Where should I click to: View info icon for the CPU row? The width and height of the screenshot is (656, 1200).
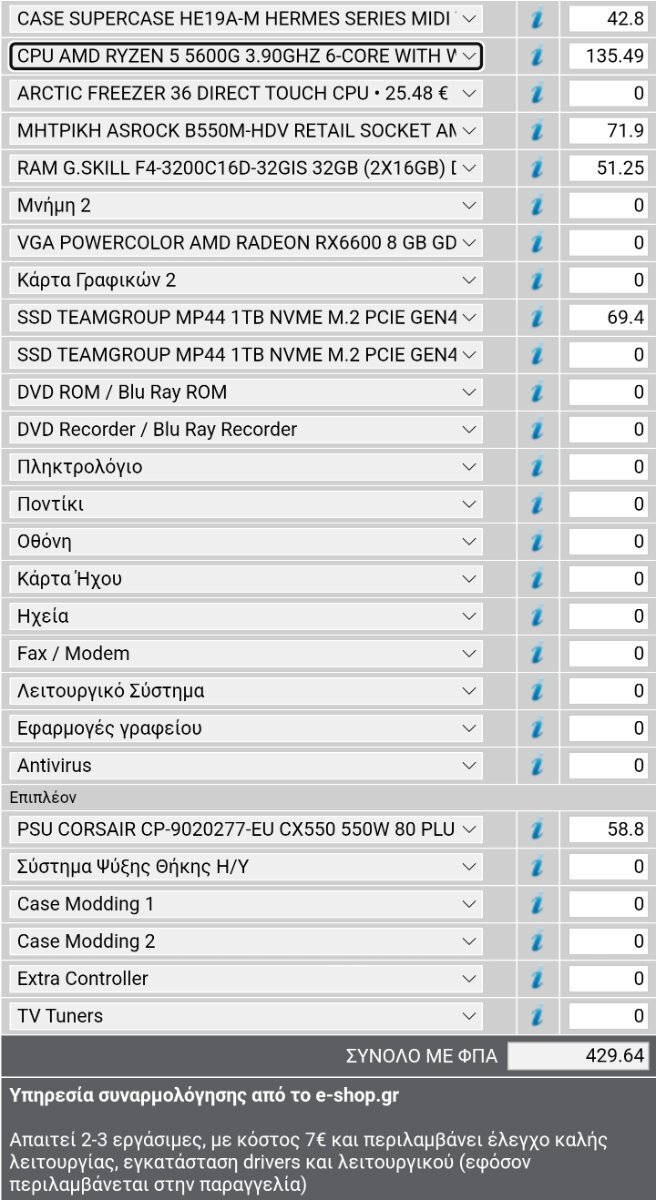coord(537,56)
